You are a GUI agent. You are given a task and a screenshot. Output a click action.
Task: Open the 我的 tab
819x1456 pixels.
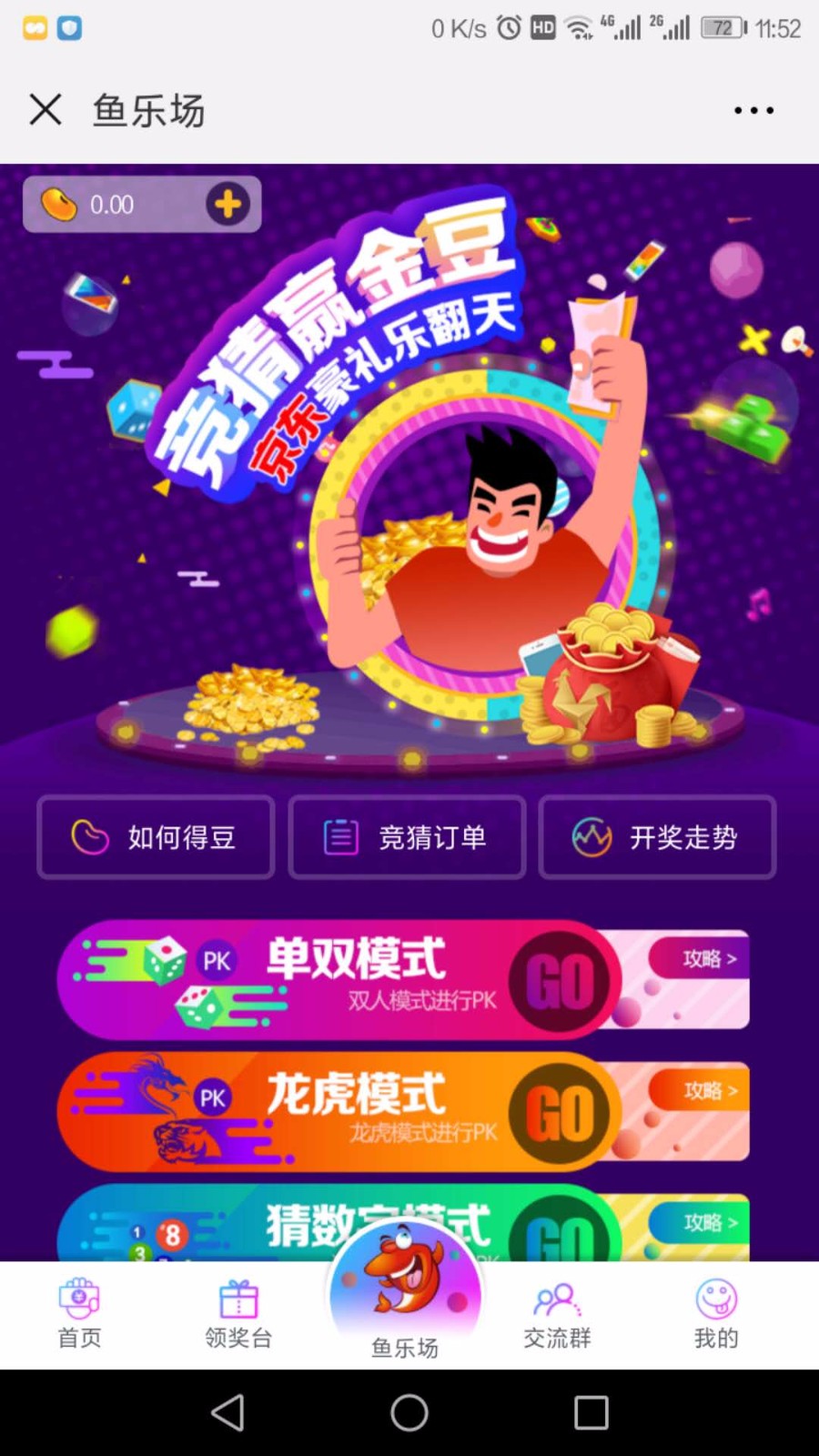[x=716, y=1315]
